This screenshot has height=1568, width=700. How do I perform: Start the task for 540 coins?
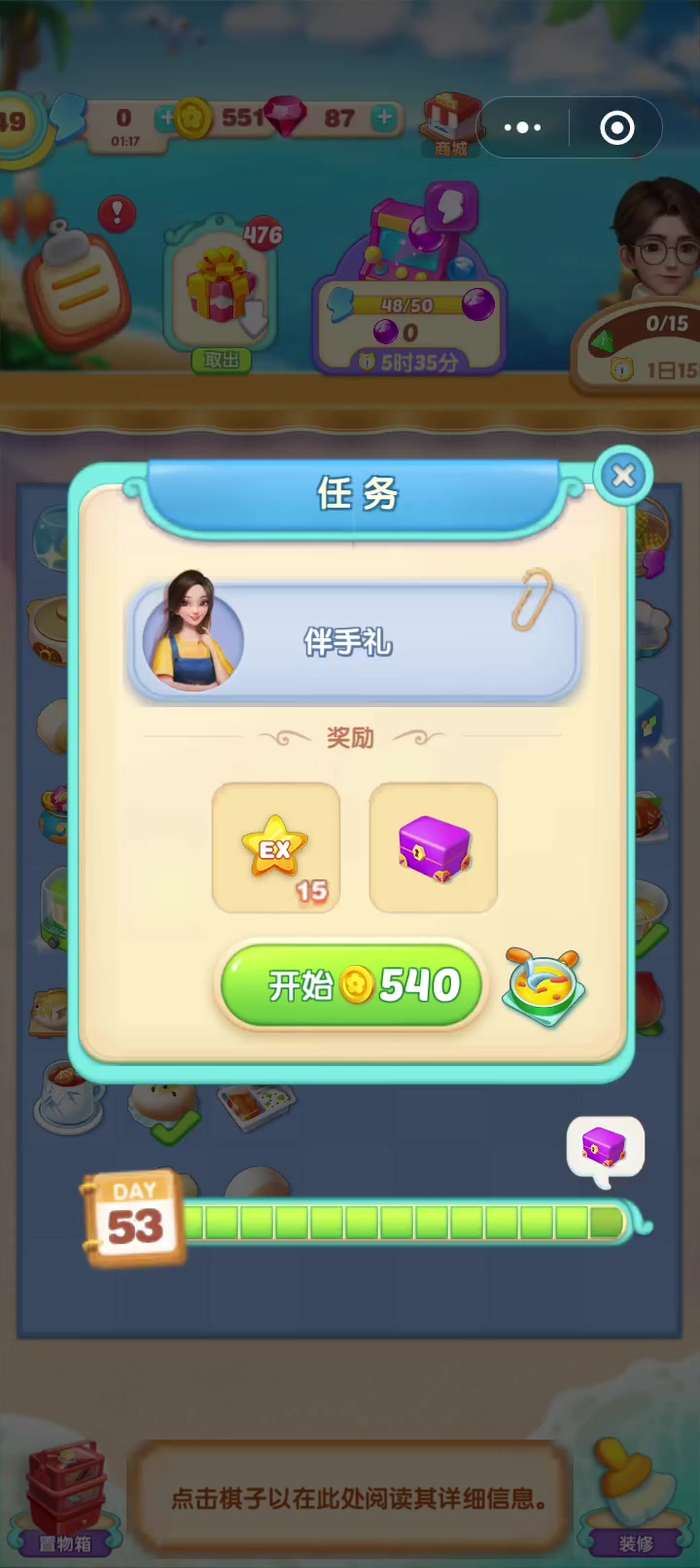(351, 985)
